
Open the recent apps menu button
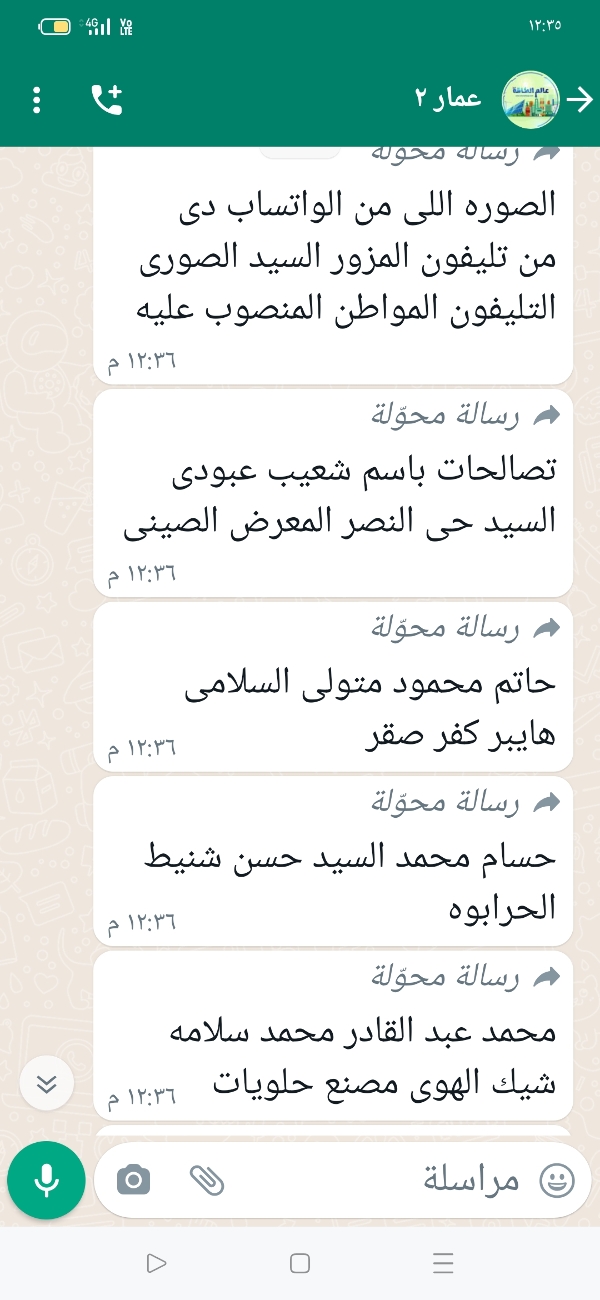click(444, 1264)
